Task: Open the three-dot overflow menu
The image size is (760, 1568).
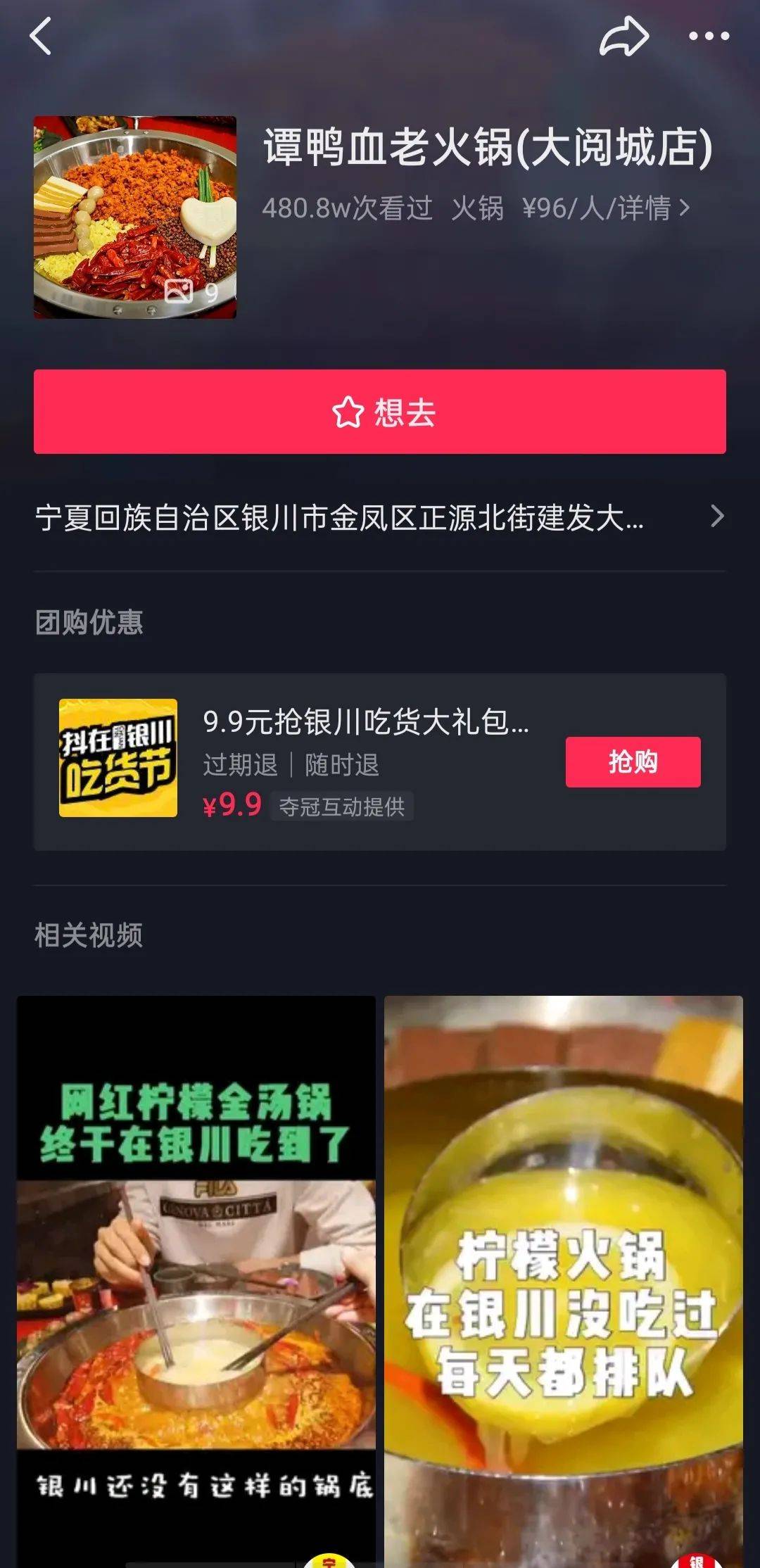Action: [x=708, y=37]
